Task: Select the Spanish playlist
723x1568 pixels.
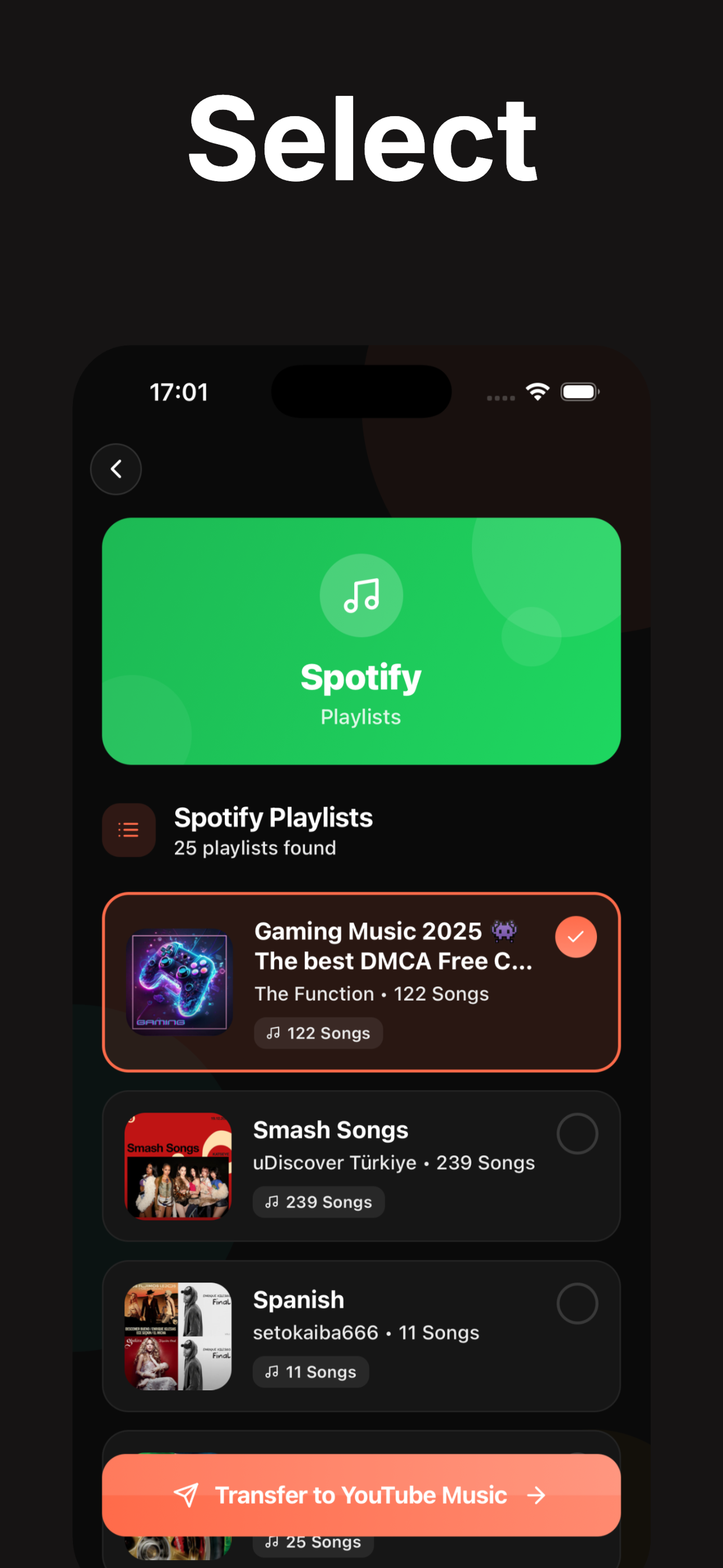Action: (x=577, y=1303)
